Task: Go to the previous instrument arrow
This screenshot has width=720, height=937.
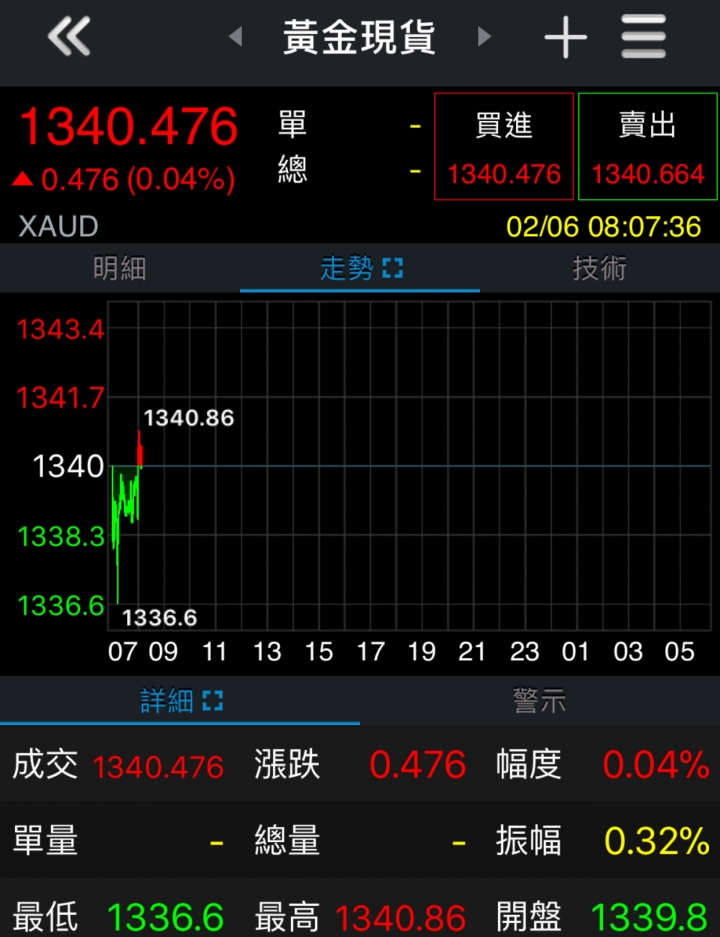Action: click(236, 38)
